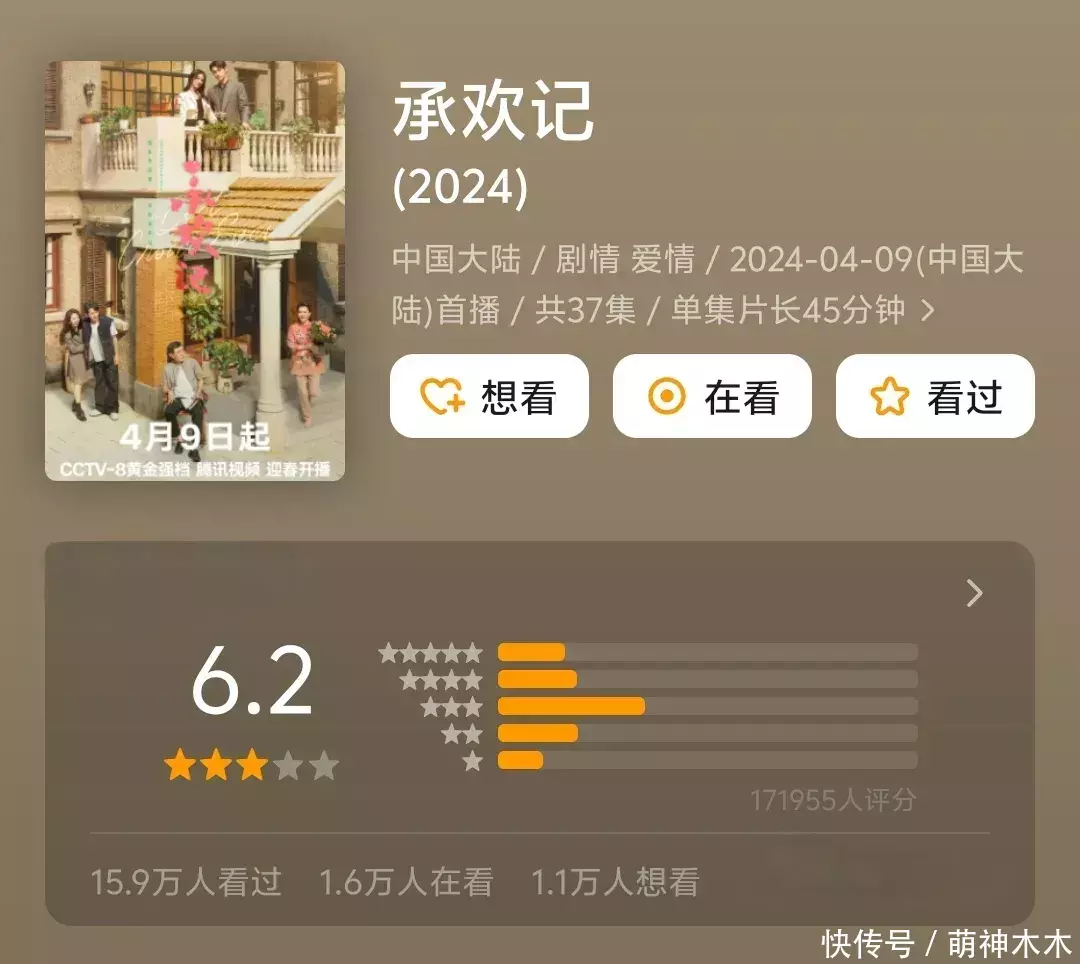1080x964 pixels.
Task: Expand the drama info details chevron
Action: point(928,311)
